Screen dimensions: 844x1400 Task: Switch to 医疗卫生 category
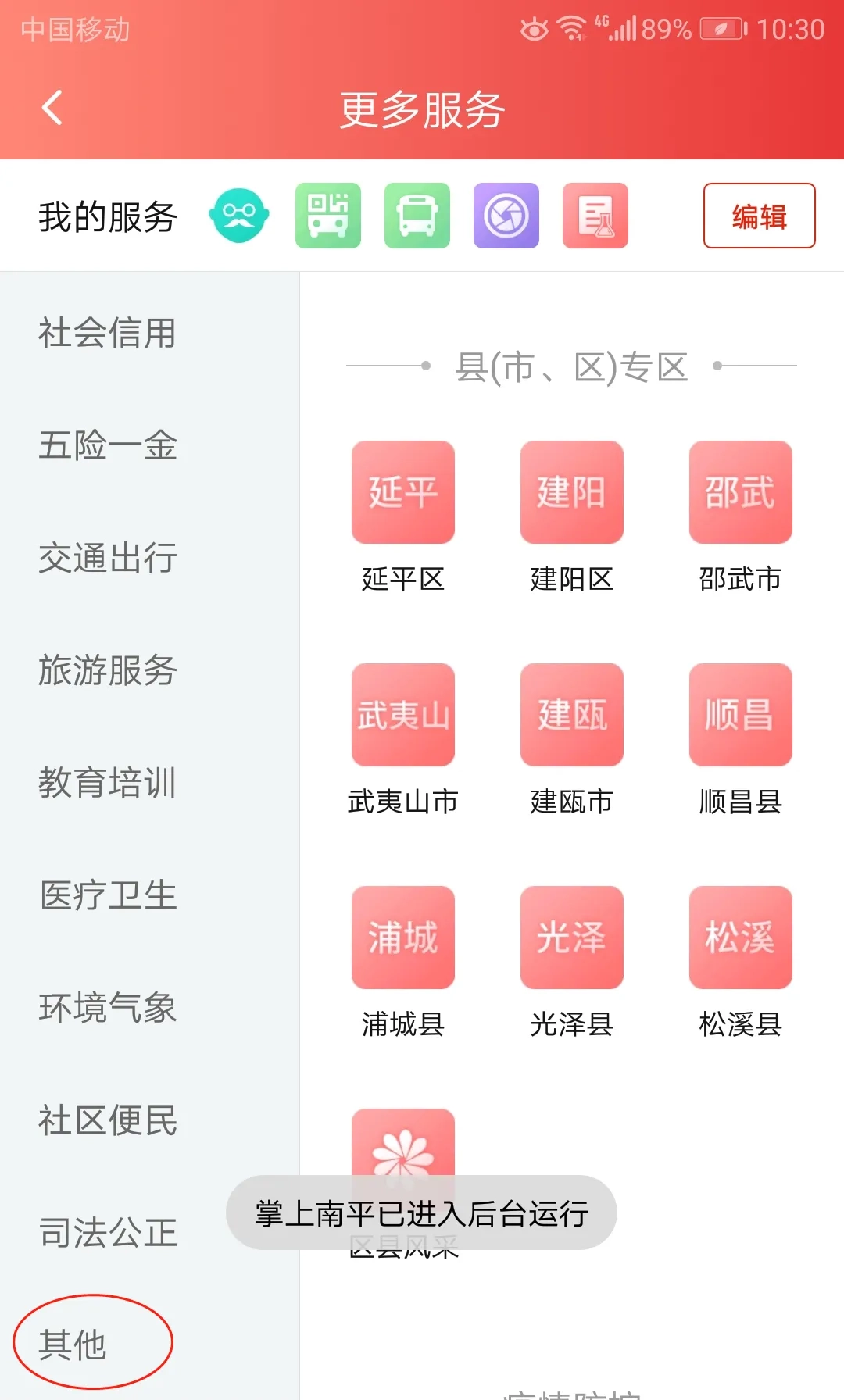(108, 895)
